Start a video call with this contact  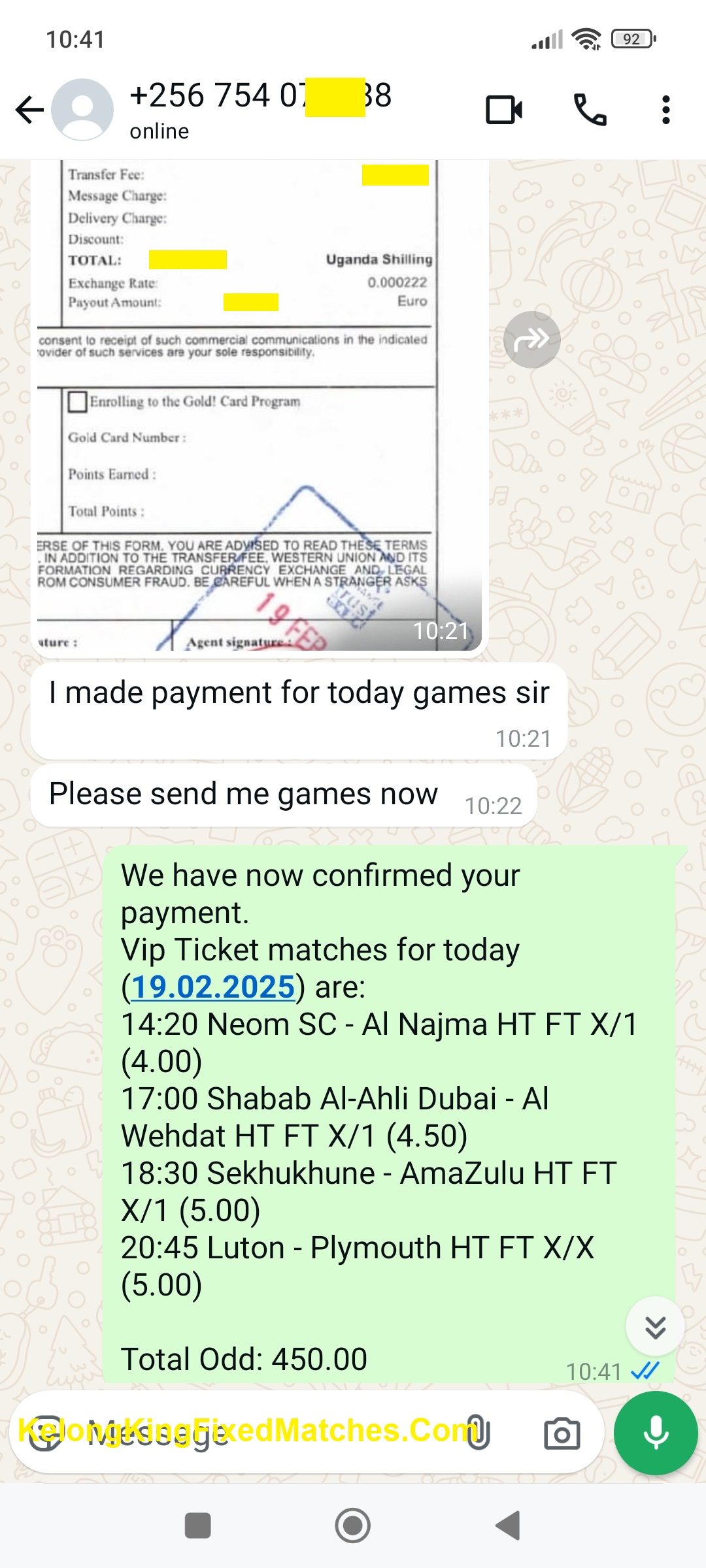point(504,110)
